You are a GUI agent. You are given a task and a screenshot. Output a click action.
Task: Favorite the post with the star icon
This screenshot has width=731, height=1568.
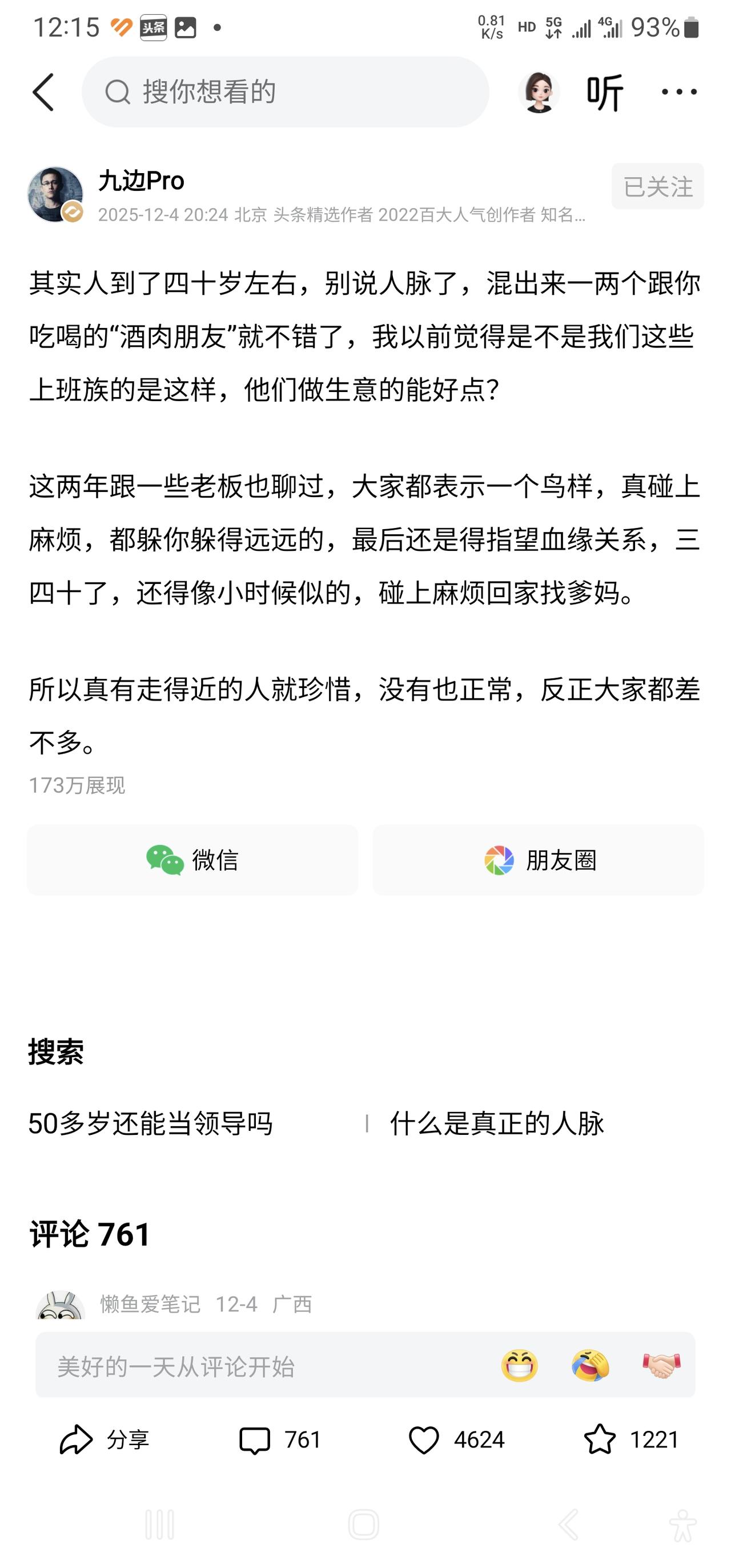[x=601, y=1439]
